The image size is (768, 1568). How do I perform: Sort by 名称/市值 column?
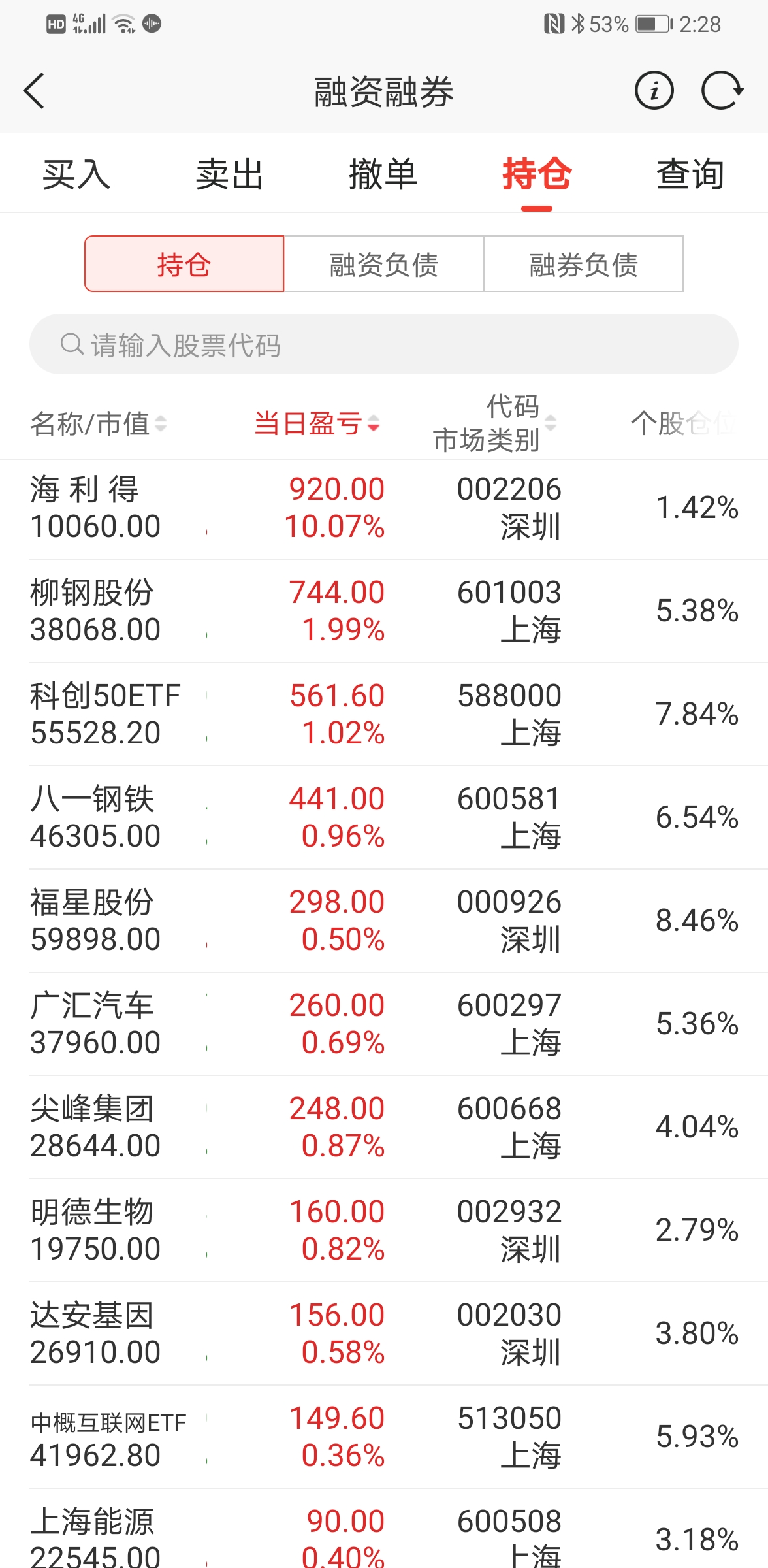coord(98,424)
